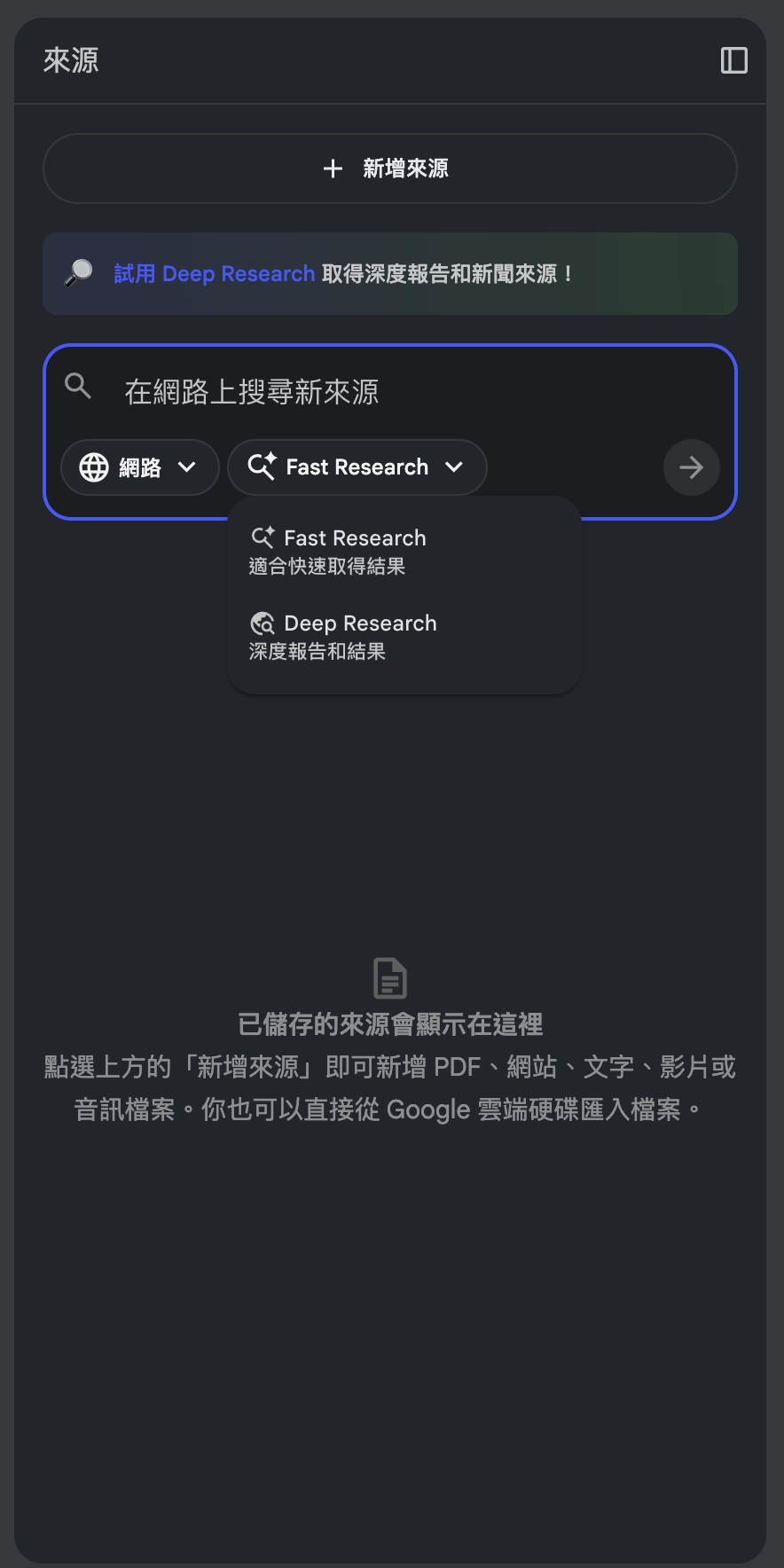
Task: Select Fast Research research mode
Action: [354, 537]
